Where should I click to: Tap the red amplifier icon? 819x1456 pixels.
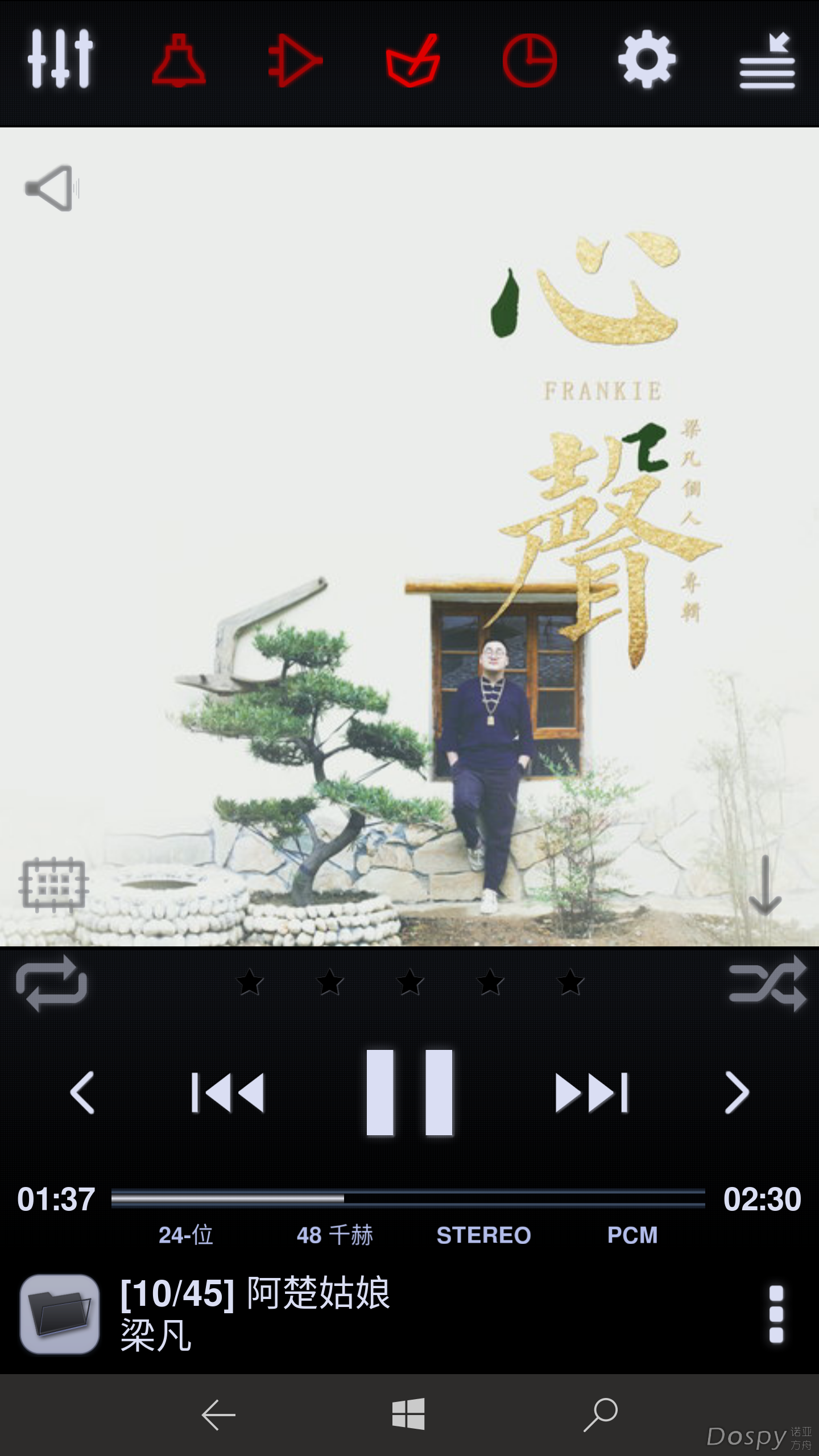(295, 60)
